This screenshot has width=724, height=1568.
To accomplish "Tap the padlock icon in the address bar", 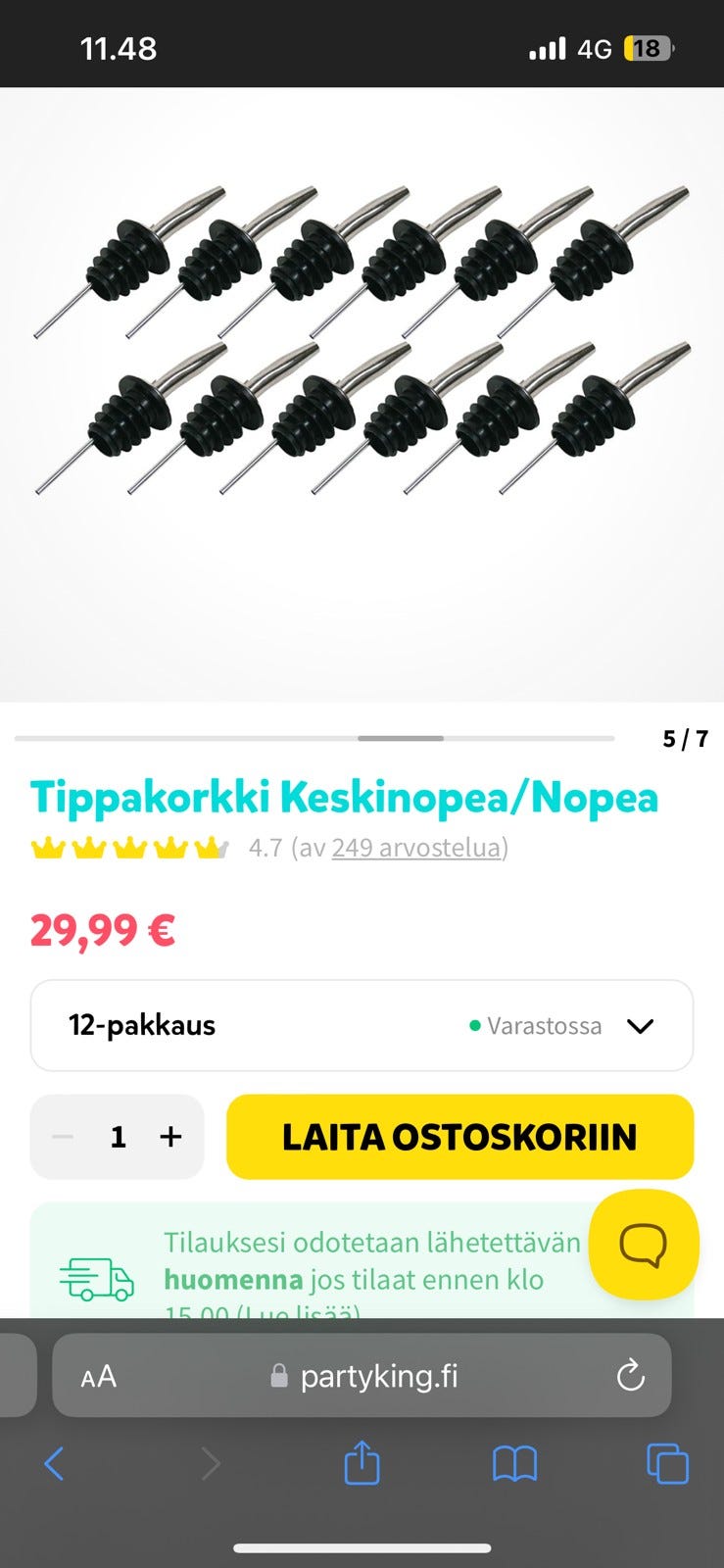I will click(278, 1375).
